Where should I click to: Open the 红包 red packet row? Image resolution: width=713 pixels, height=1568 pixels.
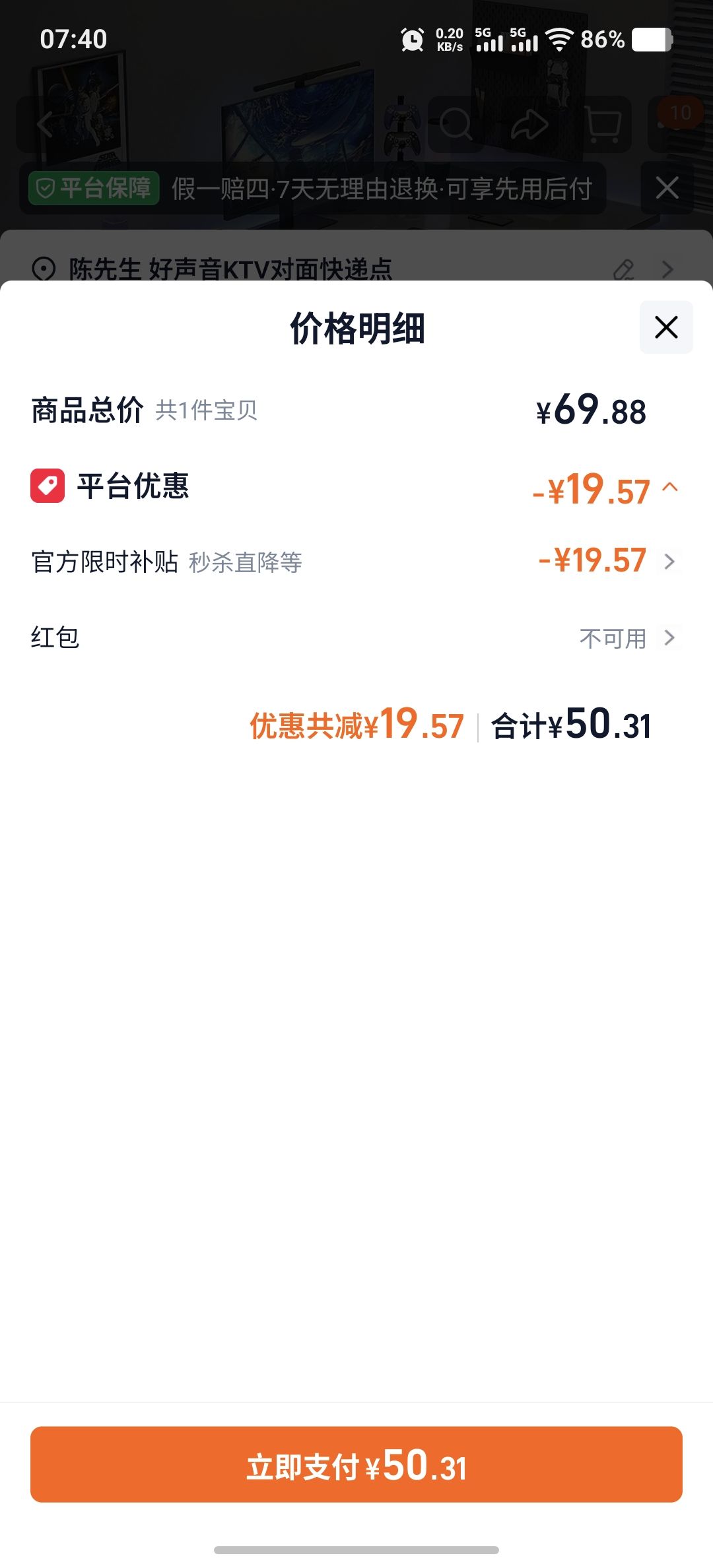point(356,637)
